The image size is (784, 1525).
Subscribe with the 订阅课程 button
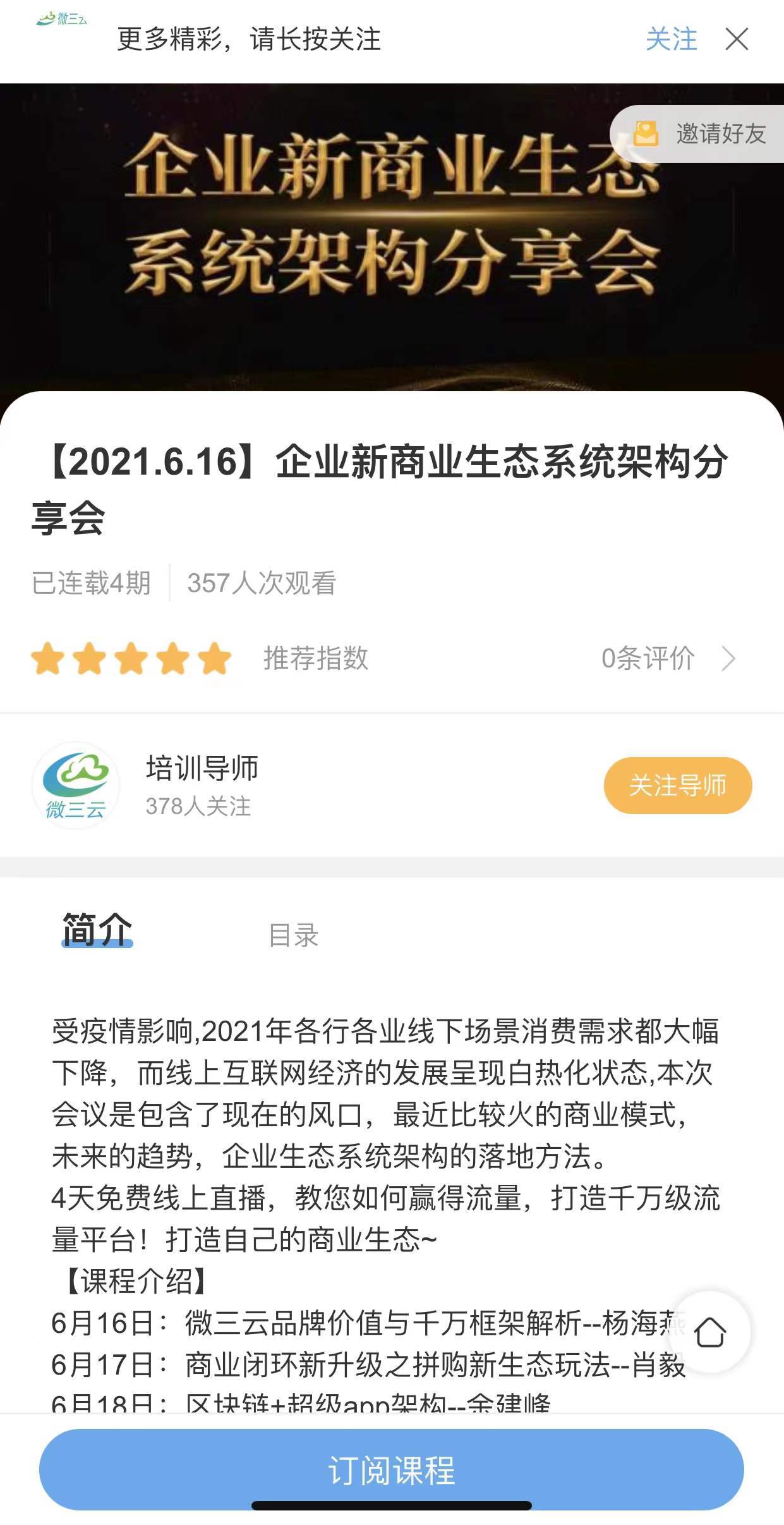[x=392, y=1469]
